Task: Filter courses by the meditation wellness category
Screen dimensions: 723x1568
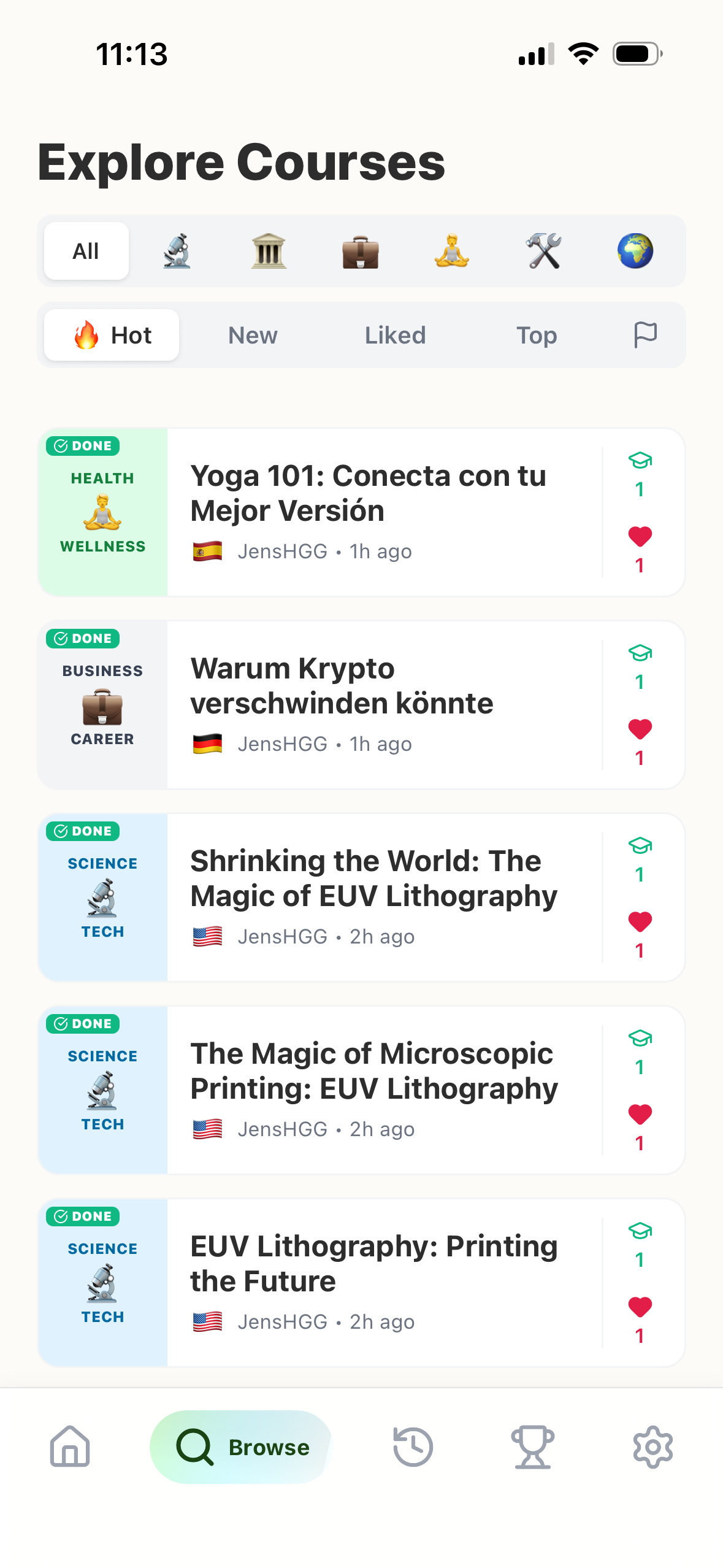Action: (x=452, y=251)
